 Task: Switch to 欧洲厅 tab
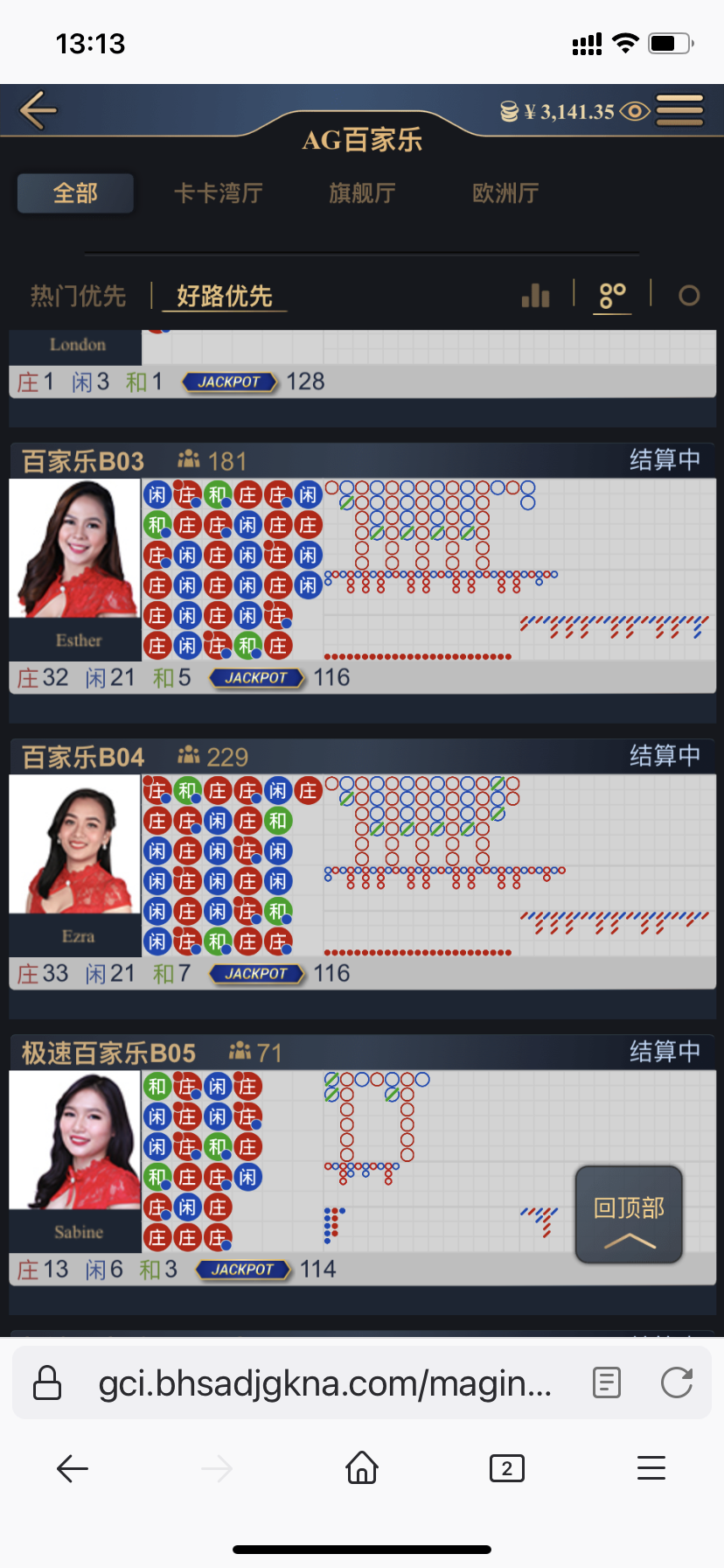(505, 193)
